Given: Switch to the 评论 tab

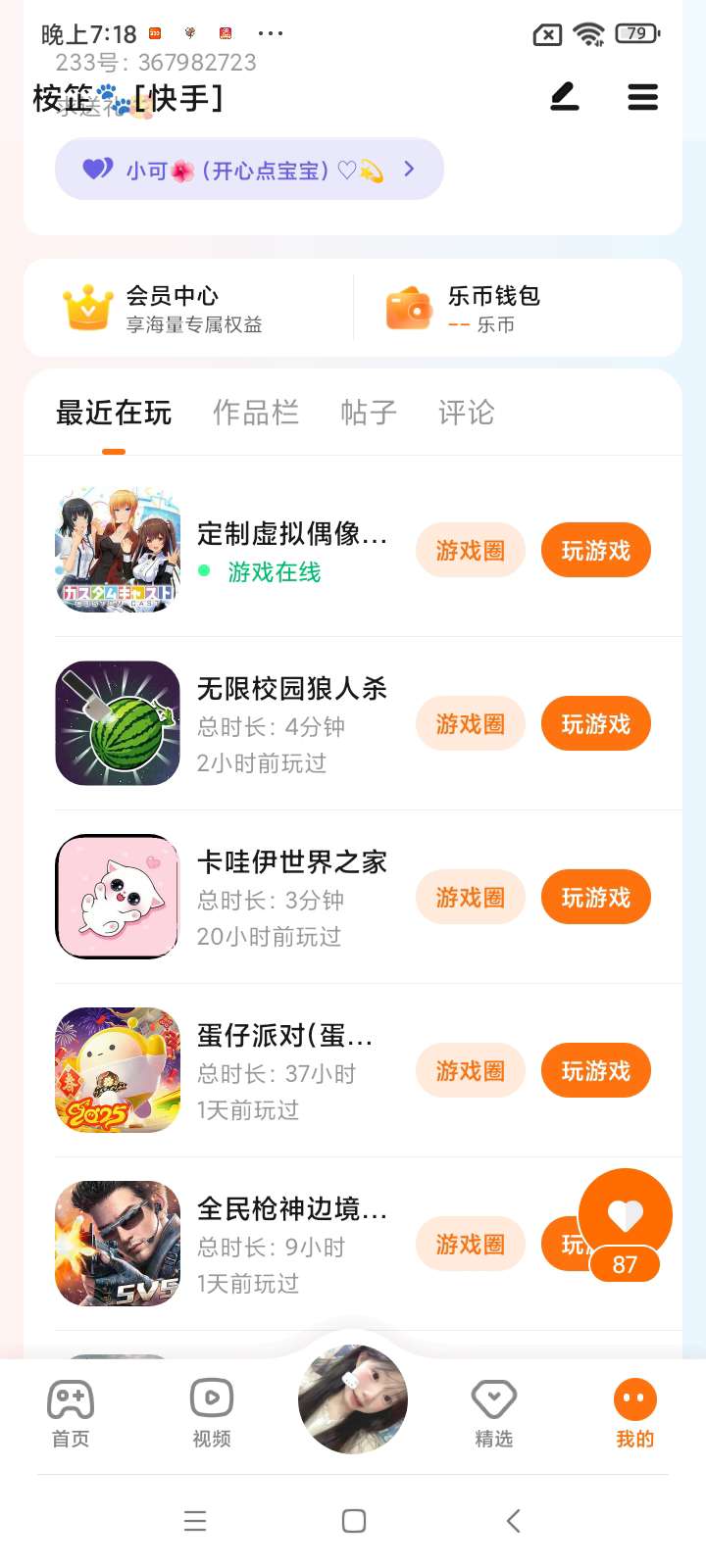Looking at the screenshot, I should 466,413.
